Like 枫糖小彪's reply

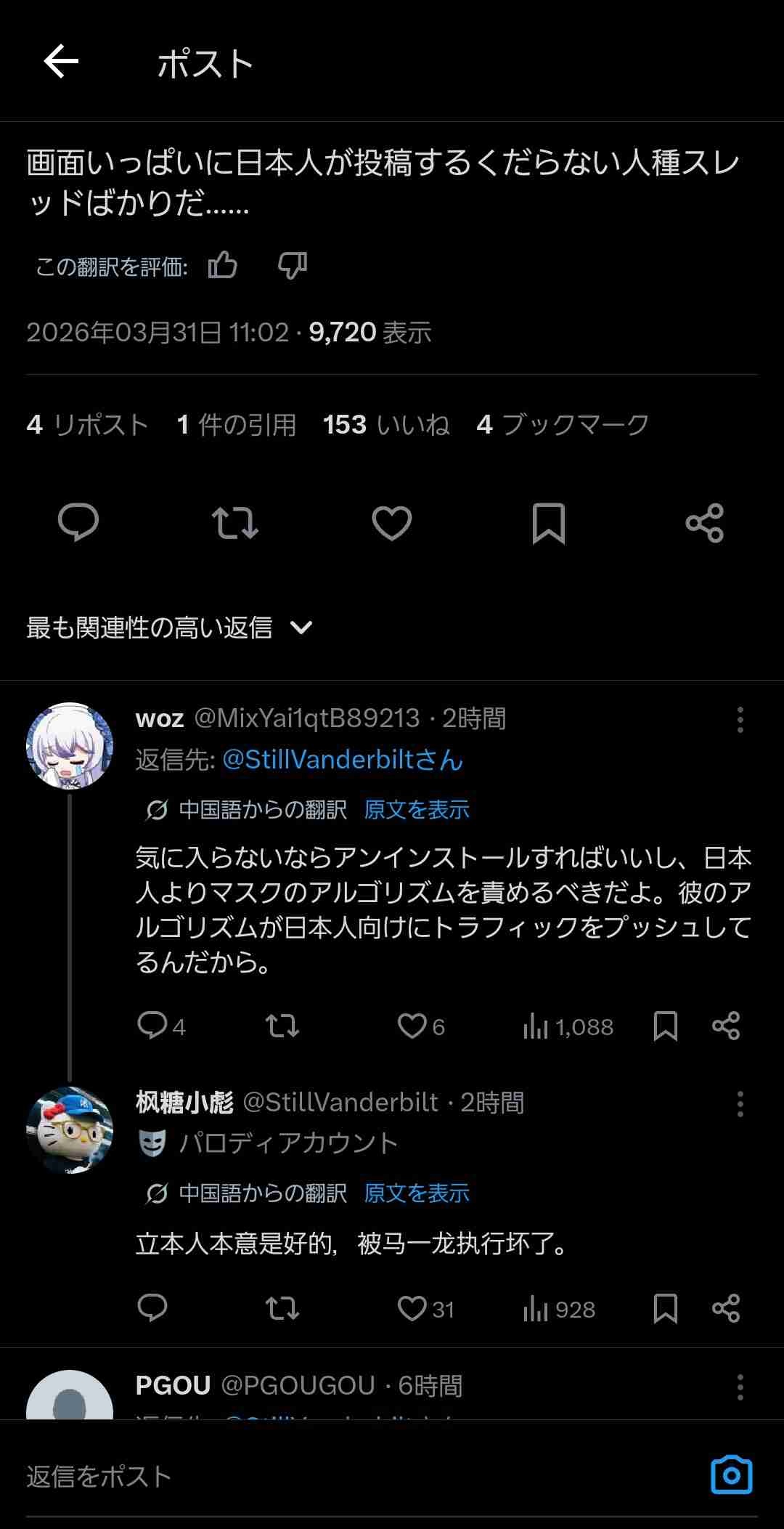point(412,1308)
